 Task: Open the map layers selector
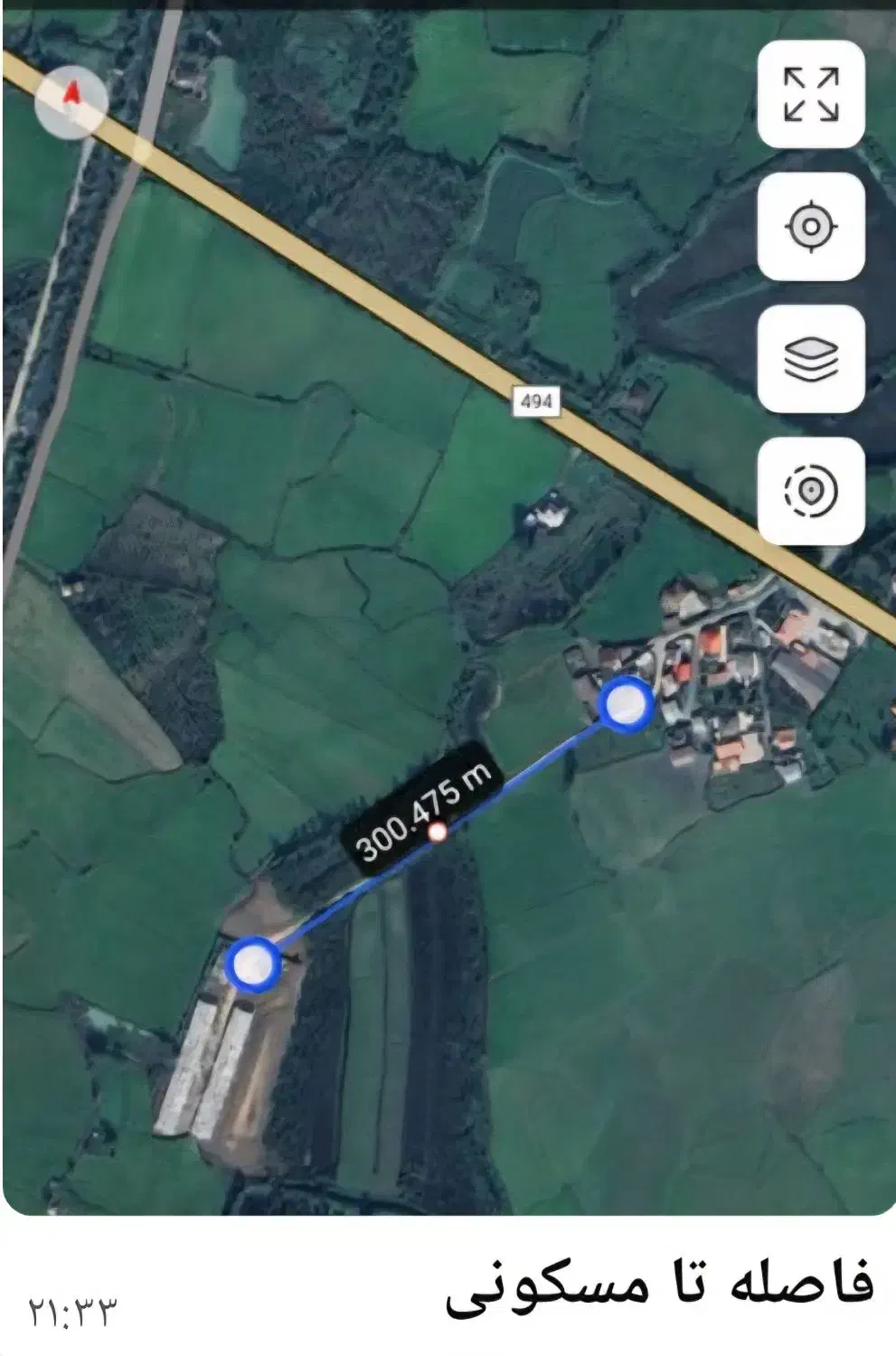tap(810, 359)
